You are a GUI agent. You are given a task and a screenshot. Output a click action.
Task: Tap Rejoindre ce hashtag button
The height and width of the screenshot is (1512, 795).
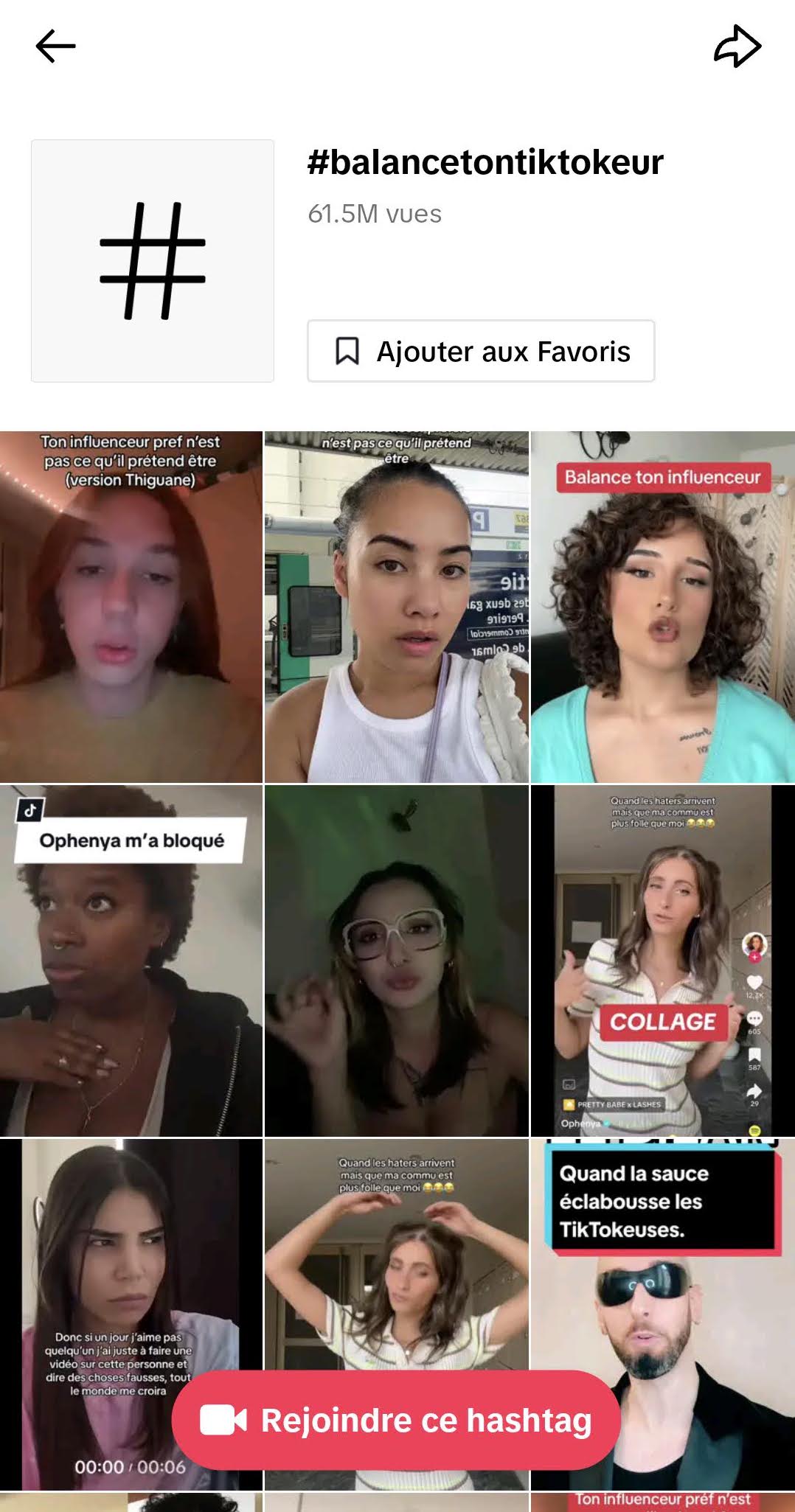396,1420
